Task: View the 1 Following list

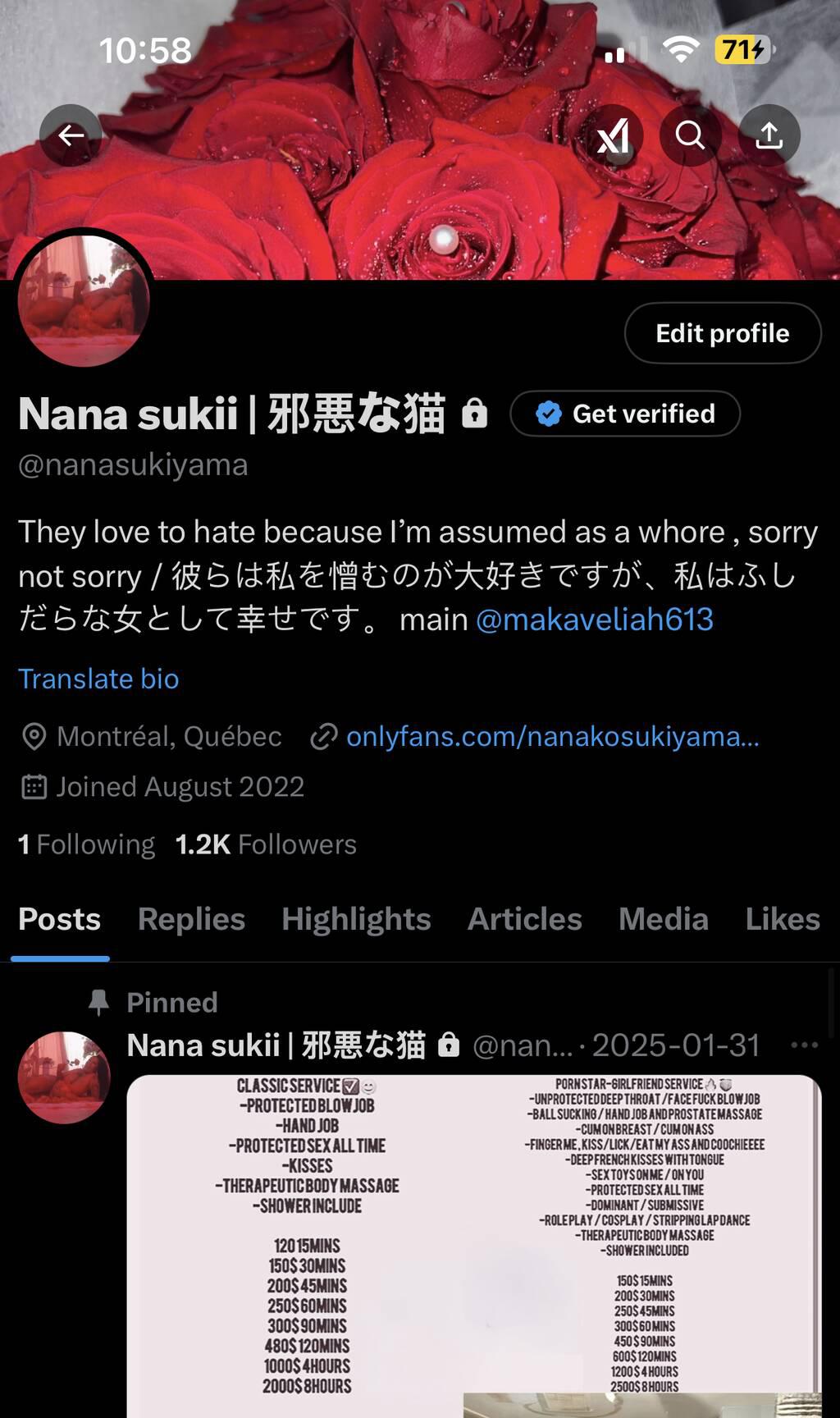Action: click(x=87, y=844)
